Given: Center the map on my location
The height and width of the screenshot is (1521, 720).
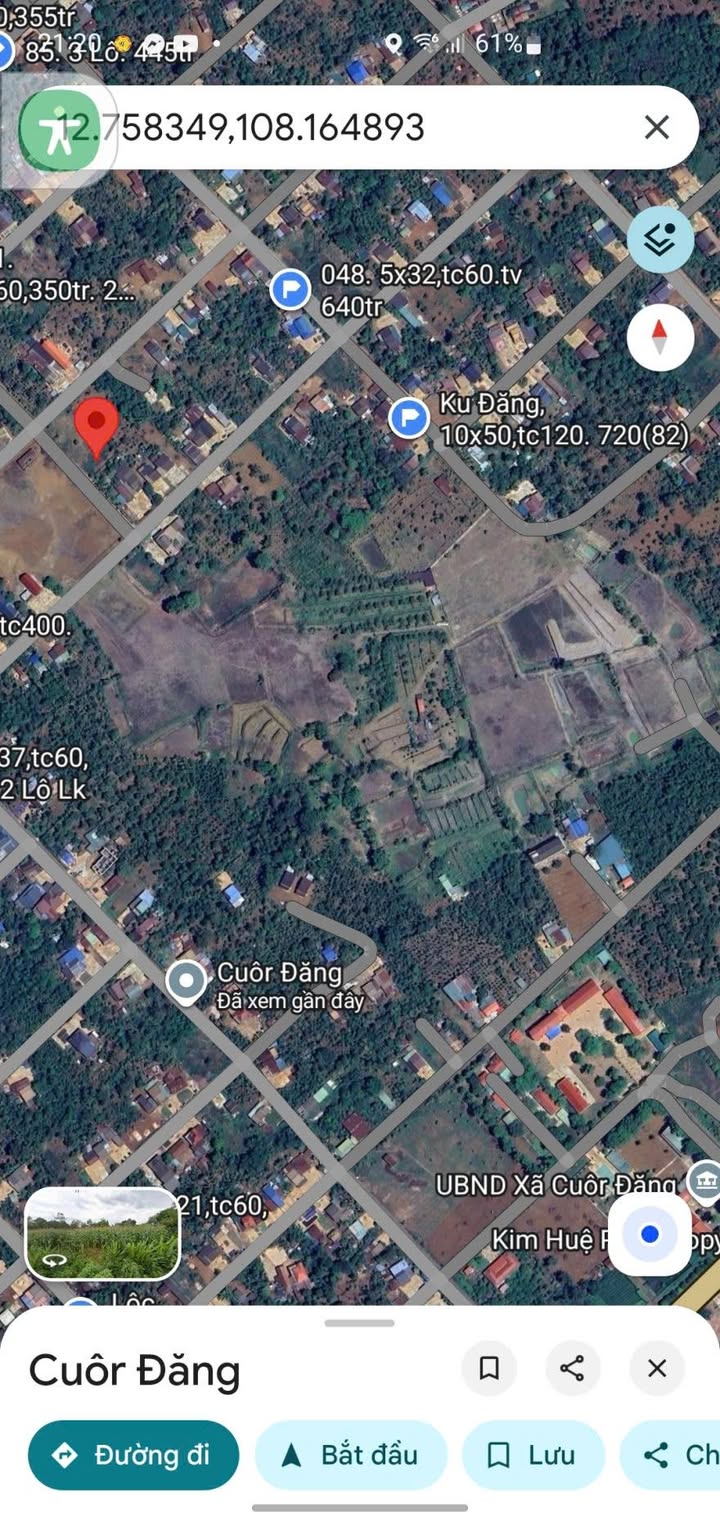Looking at the screenshot, I should pos(650,1234).
